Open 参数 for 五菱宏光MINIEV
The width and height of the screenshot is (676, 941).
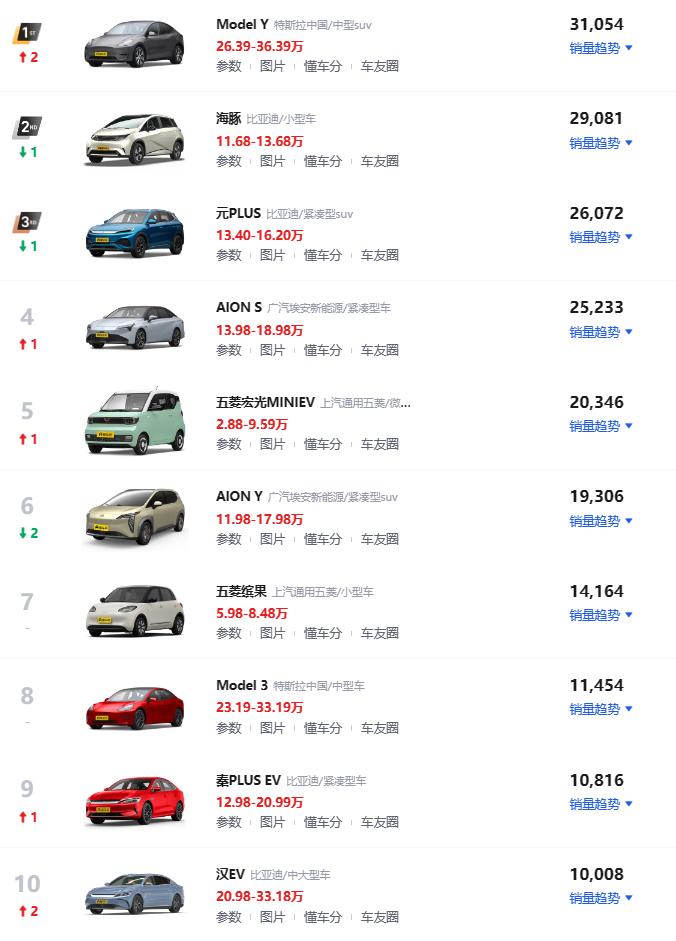(x=229, y=444)
